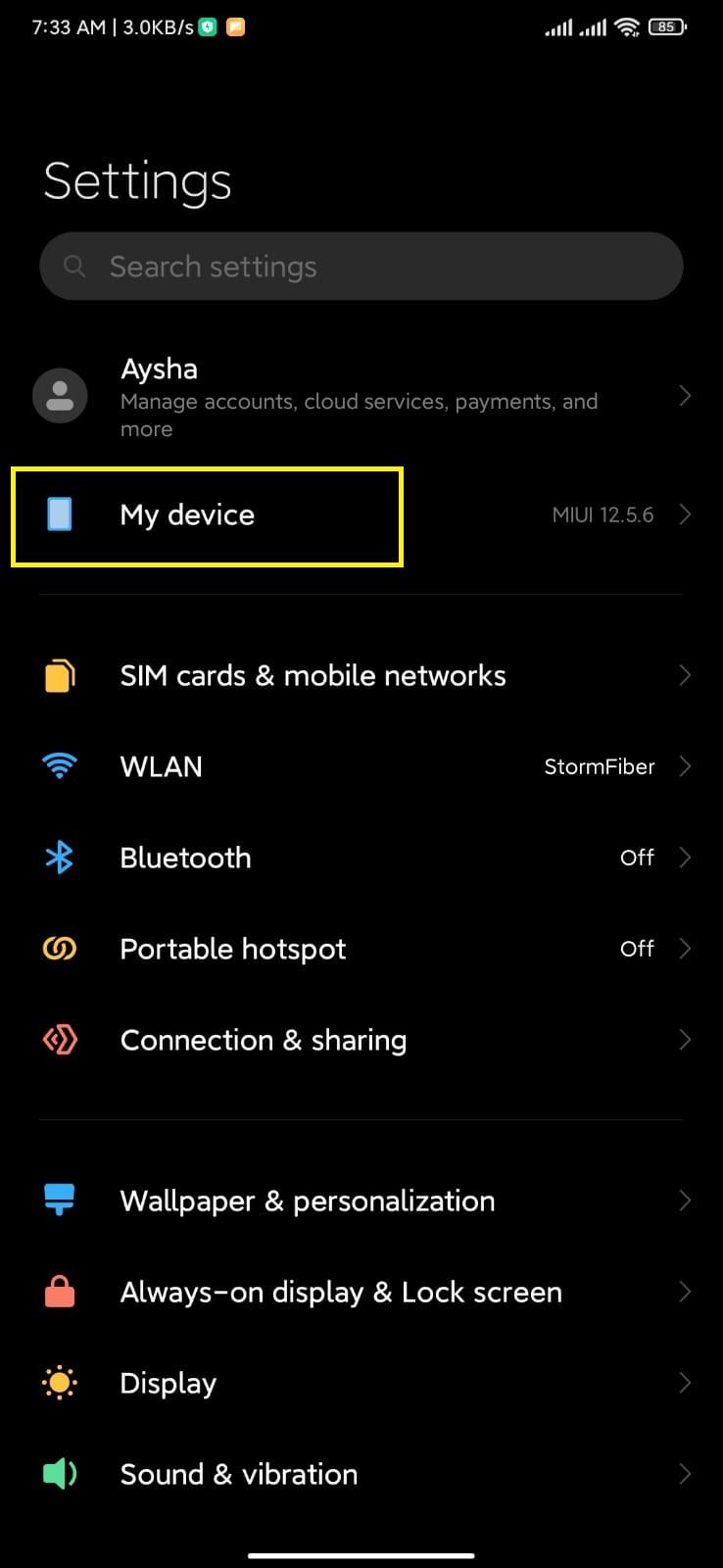Go to Bluetooth settings

pyautogui.click(x=361, y=857)
